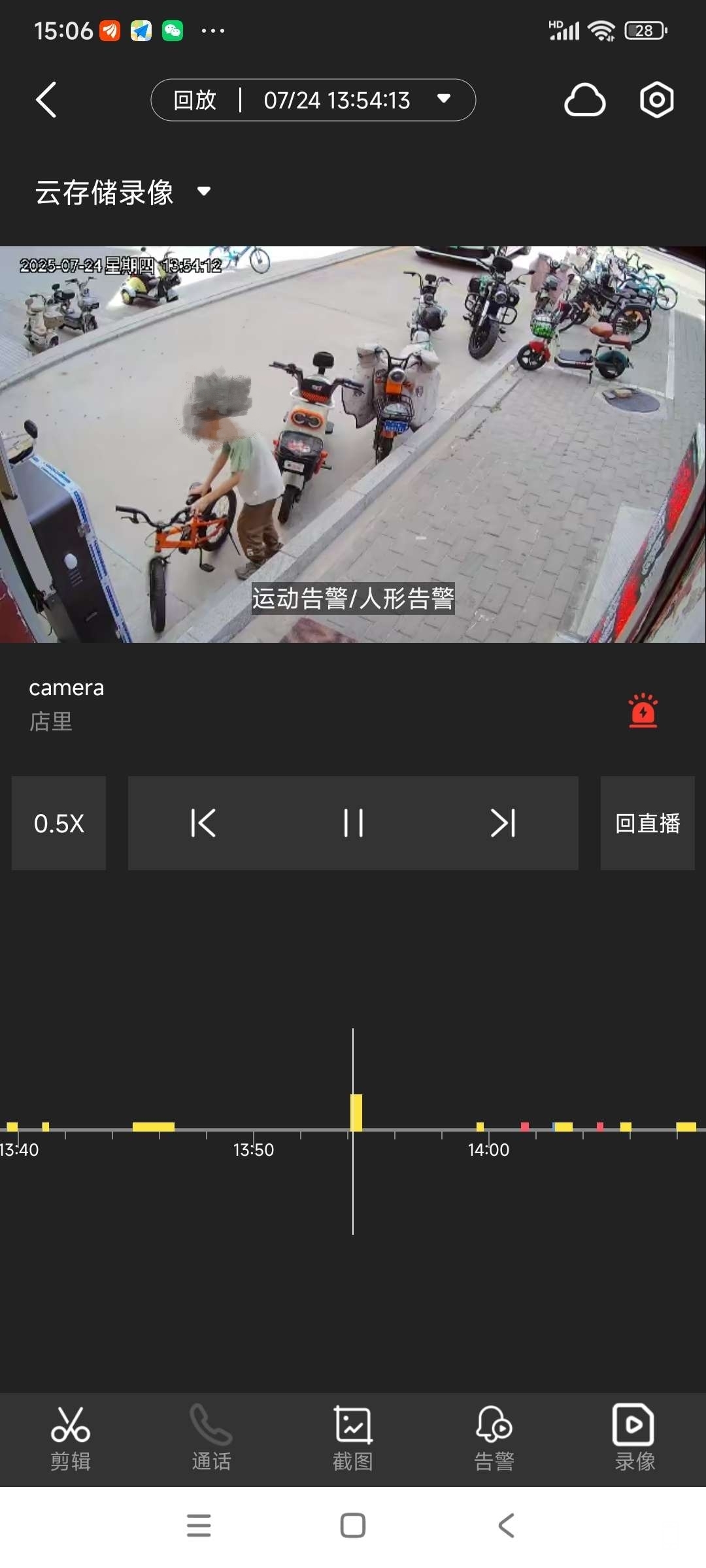Go back using the top-left arrow
This screenshot has width=706, height=1568.
click(46, 100)
